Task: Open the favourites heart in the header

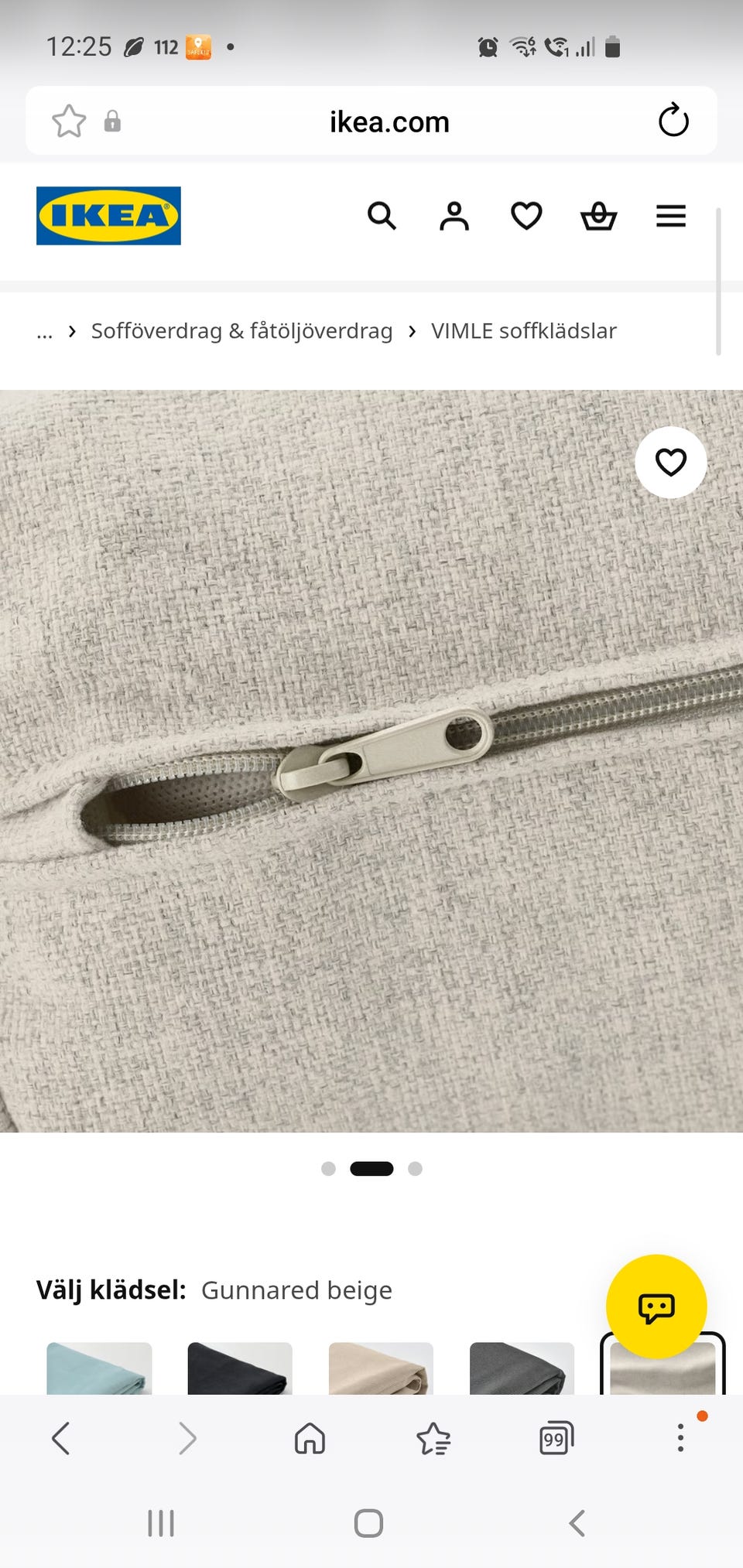Action: 526,216
